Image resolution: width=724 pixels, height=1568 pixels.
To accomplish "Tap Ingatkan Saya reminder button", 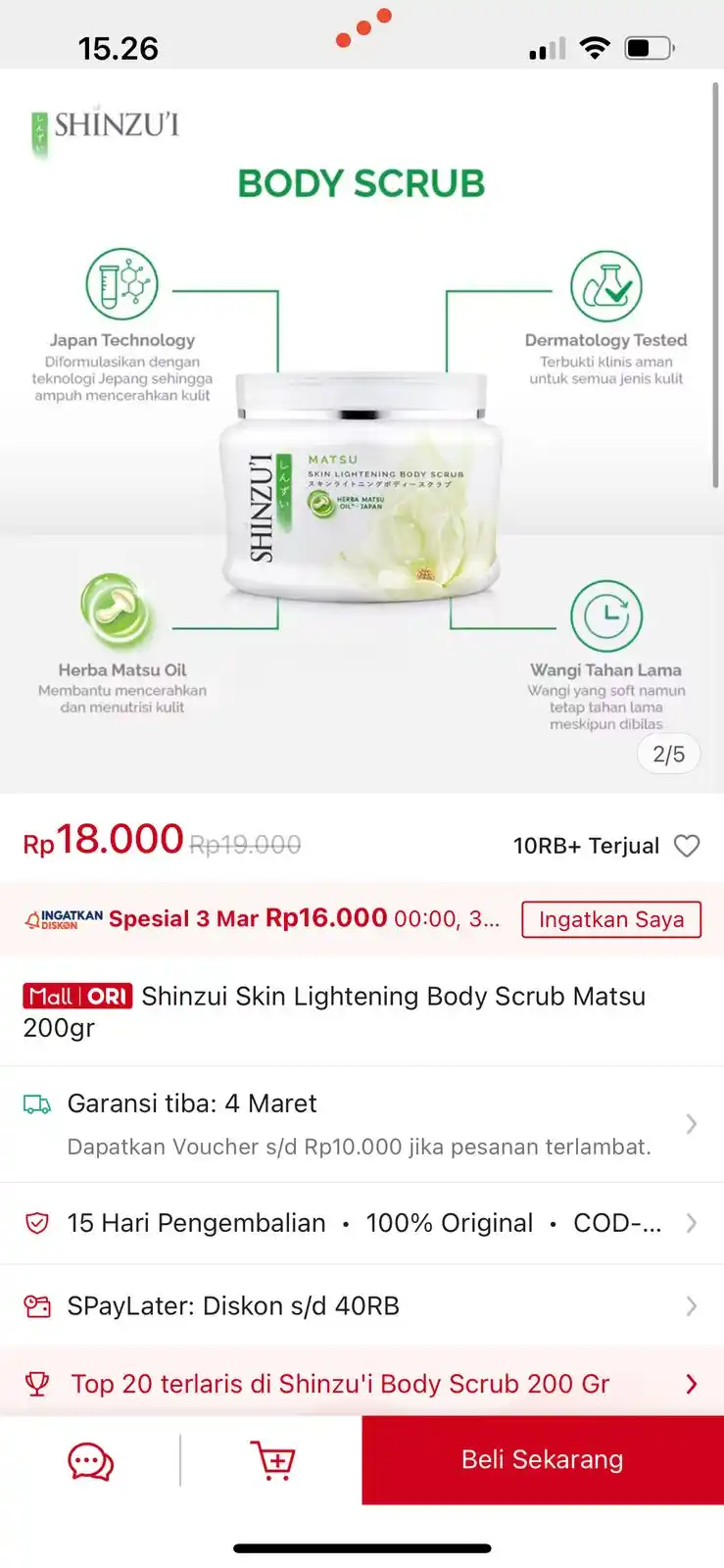I will pyautogui.click(x=610, y=919).
